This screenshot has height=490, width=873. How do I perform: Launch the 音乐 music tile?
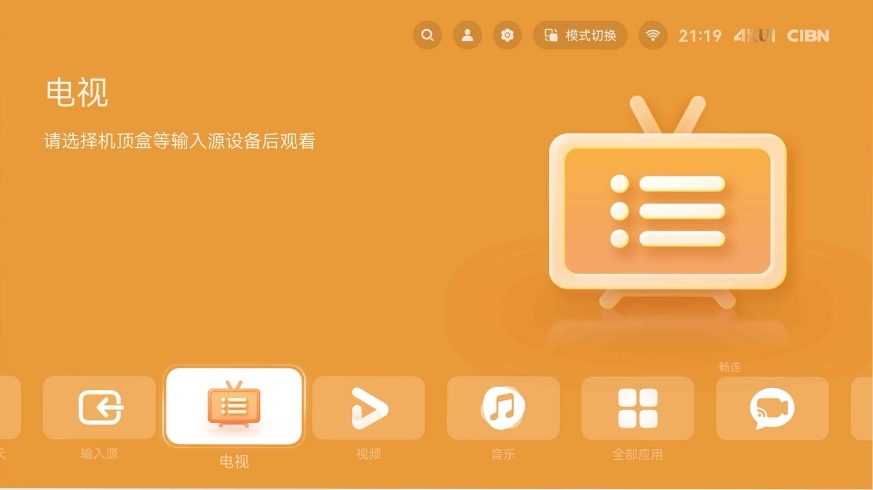503,408
